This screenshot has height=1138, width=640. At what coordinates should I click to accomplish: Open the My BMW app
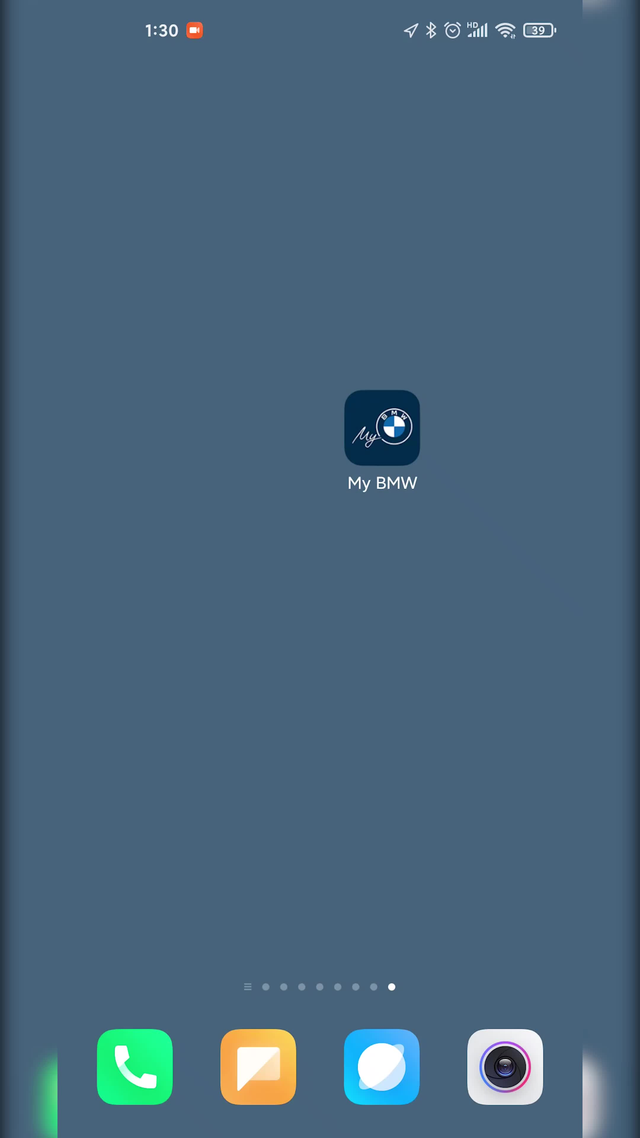[x=382, y=428]
